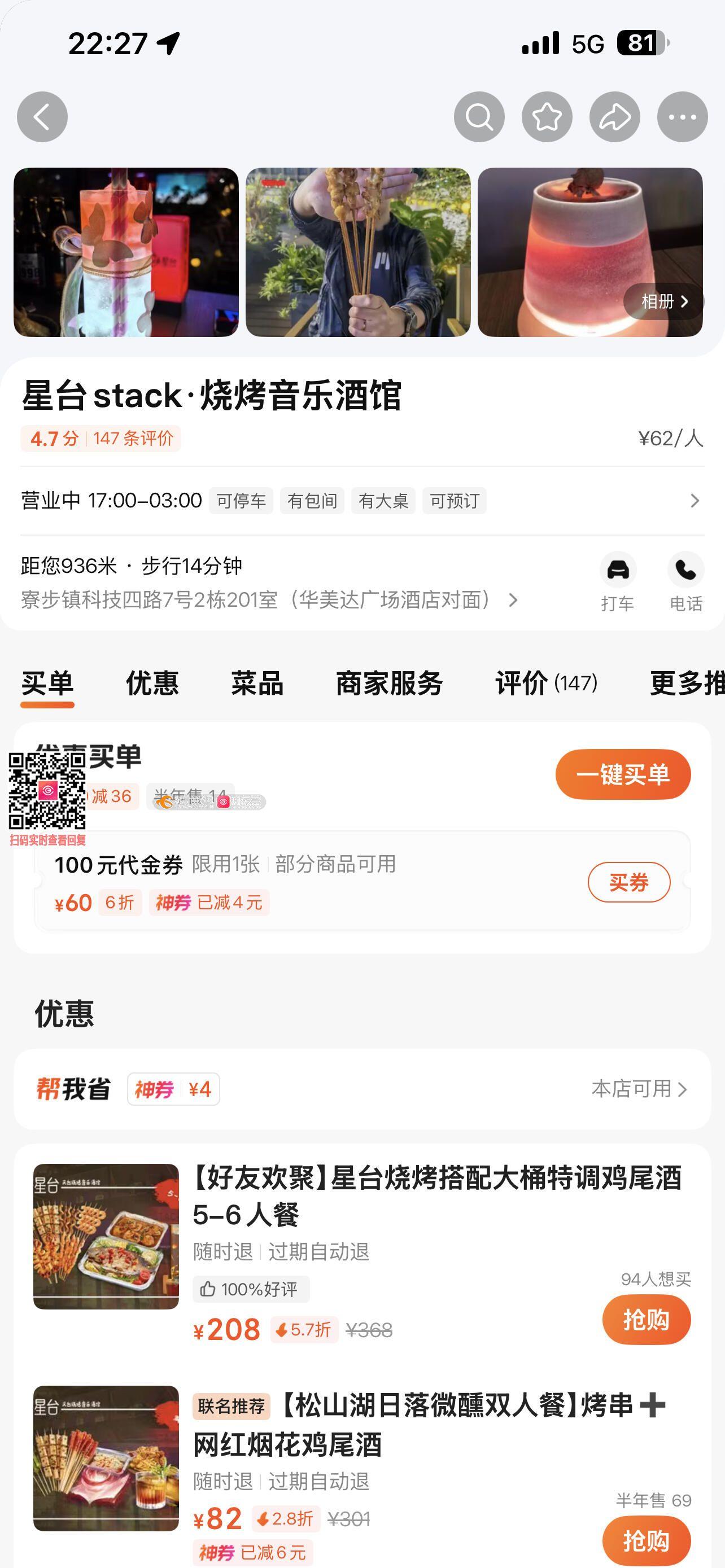The height and width of the screenshot is (1568, 725).
Task: Tap the 一键买单 button
Action: tap(623, 774)
